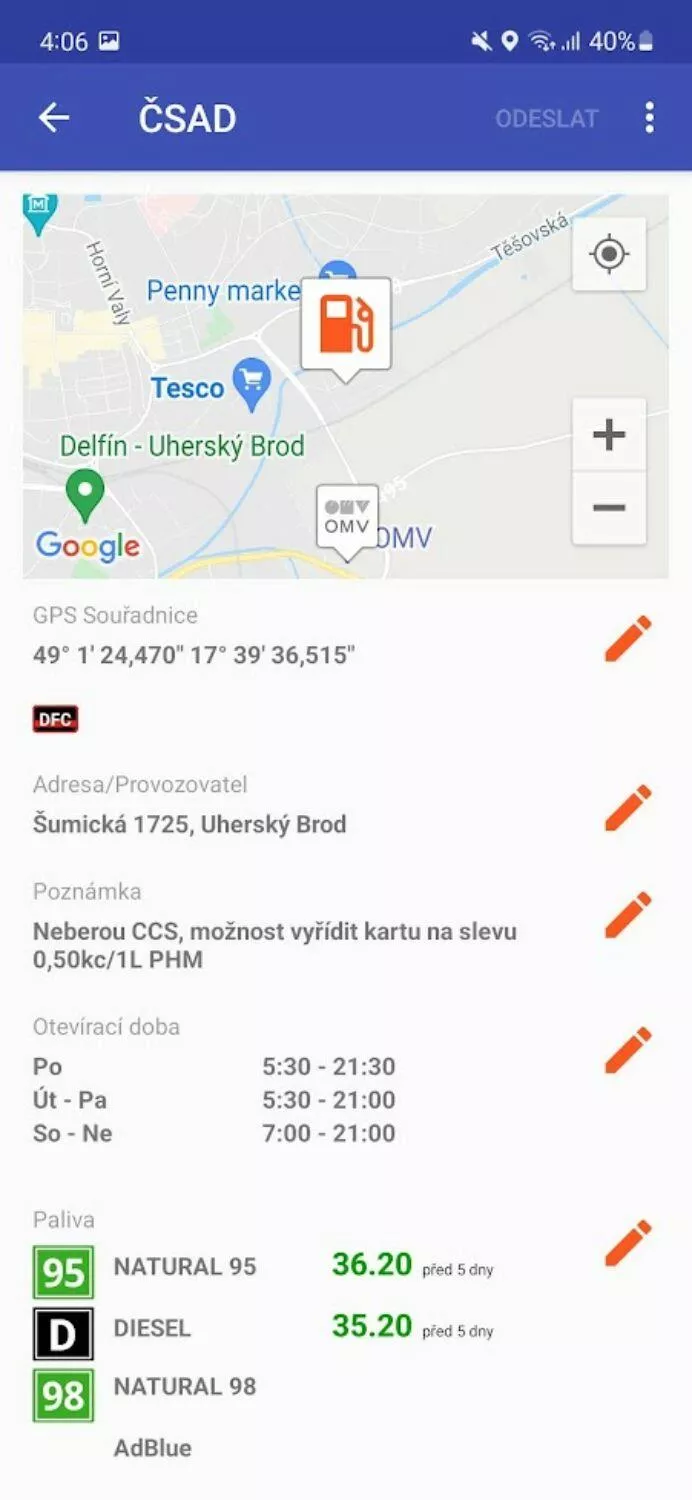Center map on my location
This screenshot has height=1500, width=692.
pyautogui.click(x=608, y=254)
